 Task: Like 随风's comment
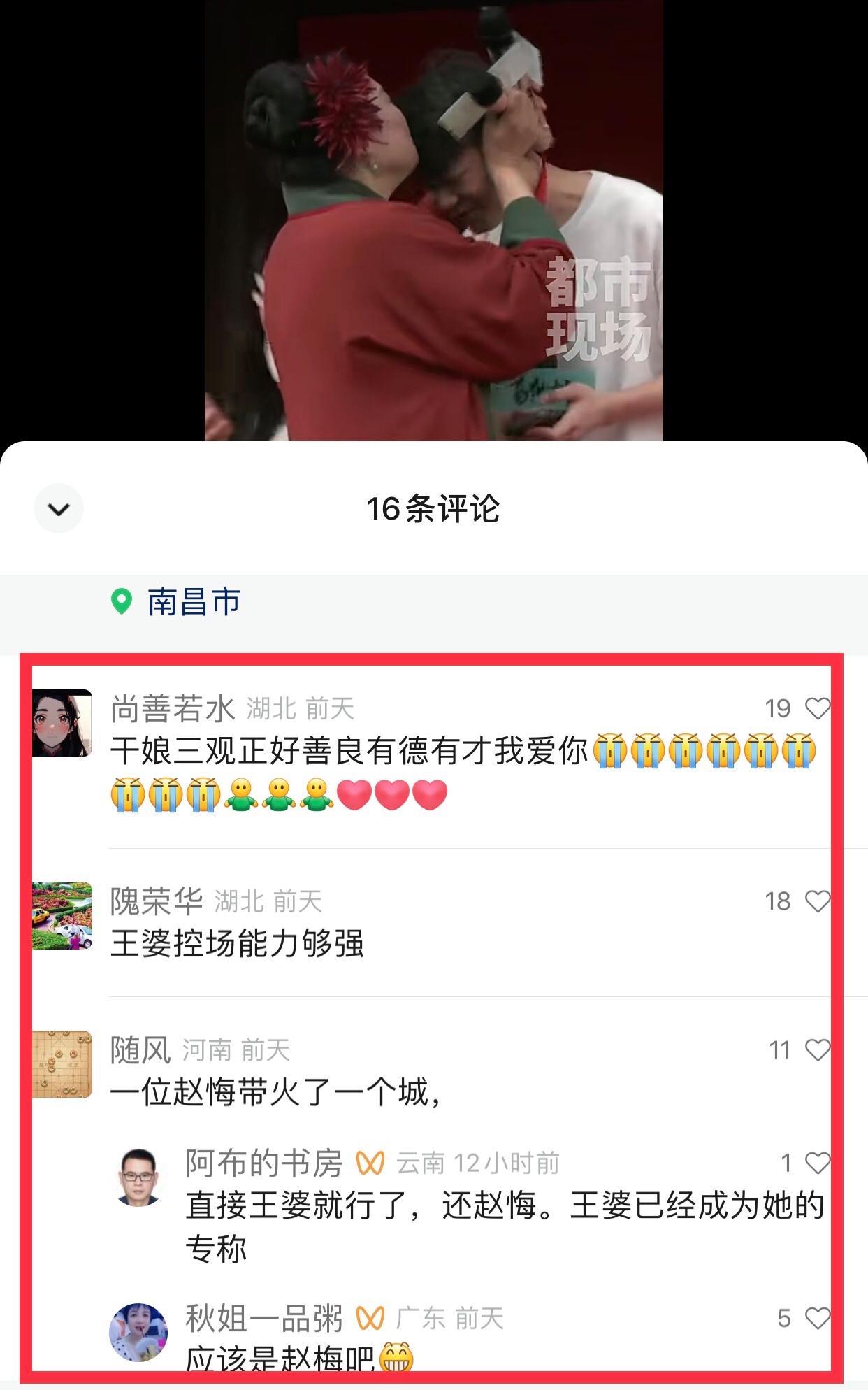tap(817, 1050)
